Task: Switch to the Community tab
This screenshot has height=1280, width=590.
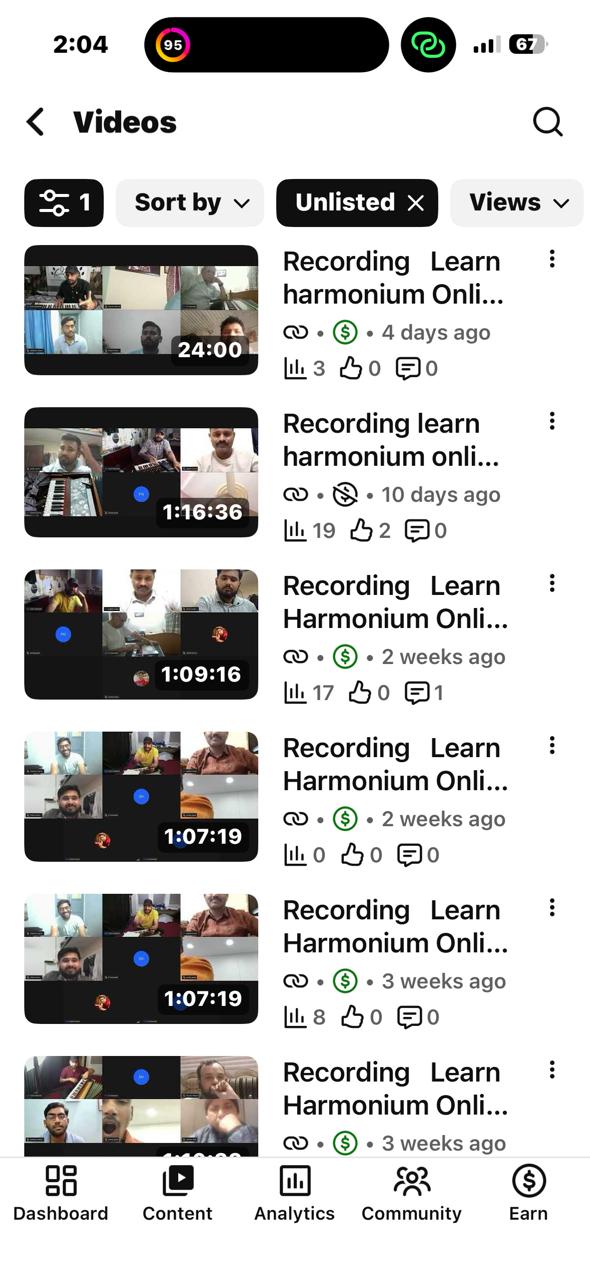Action: 411,1194
